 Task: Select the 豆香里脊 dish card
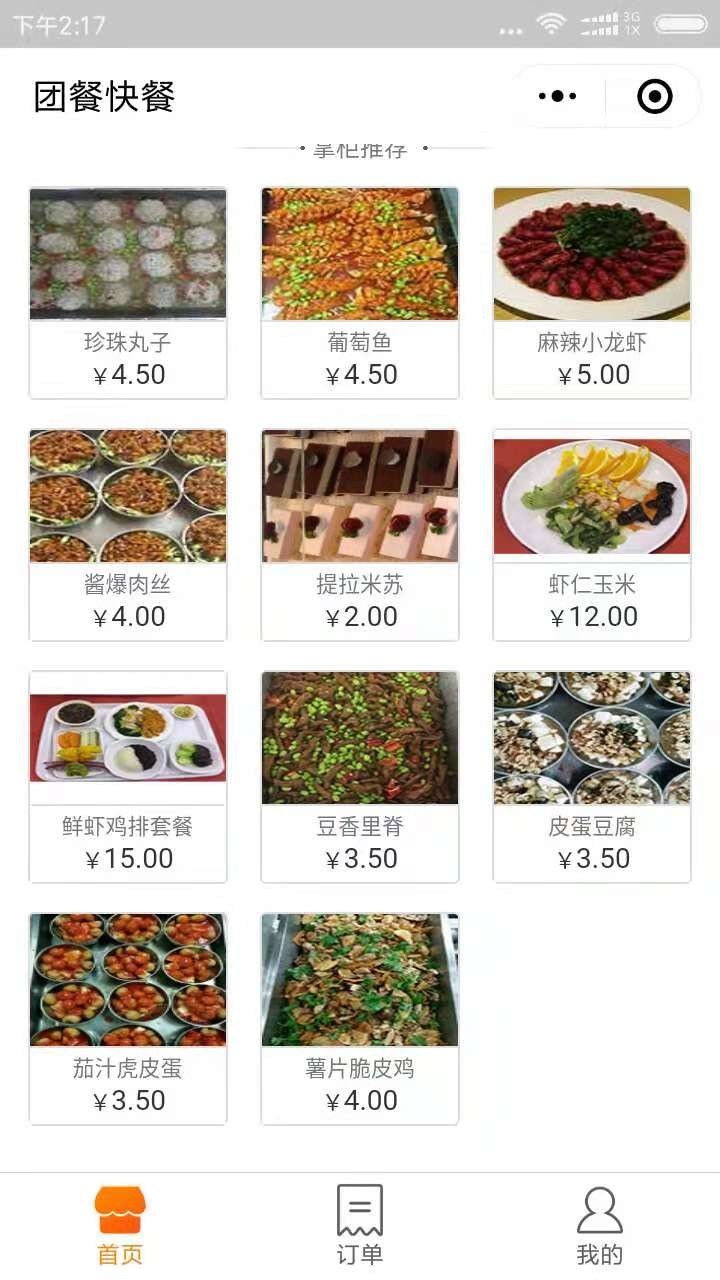360,777
